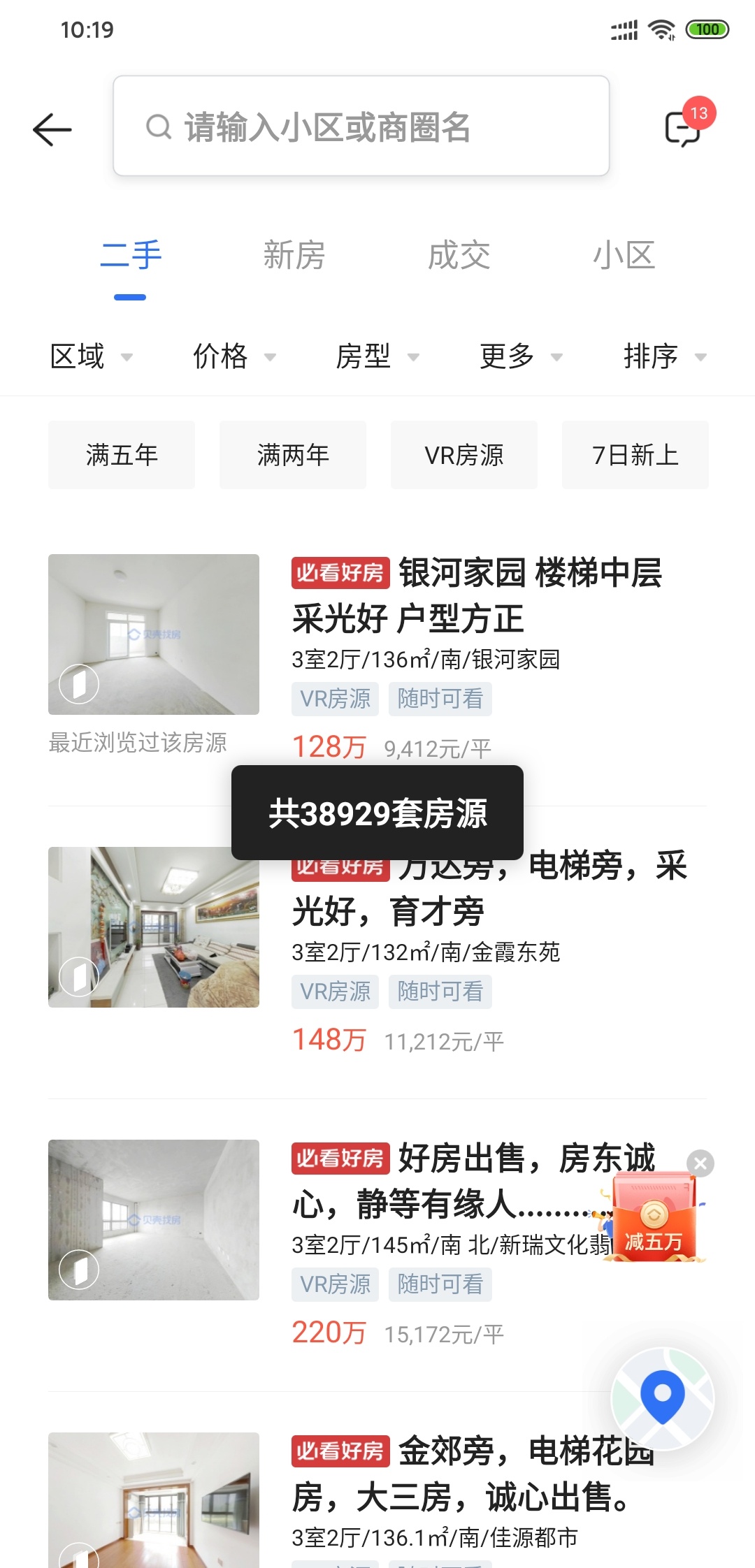Filter by VR房源 chip
The width and height of the screenshot is (755, 1568).
coord(464,455)
